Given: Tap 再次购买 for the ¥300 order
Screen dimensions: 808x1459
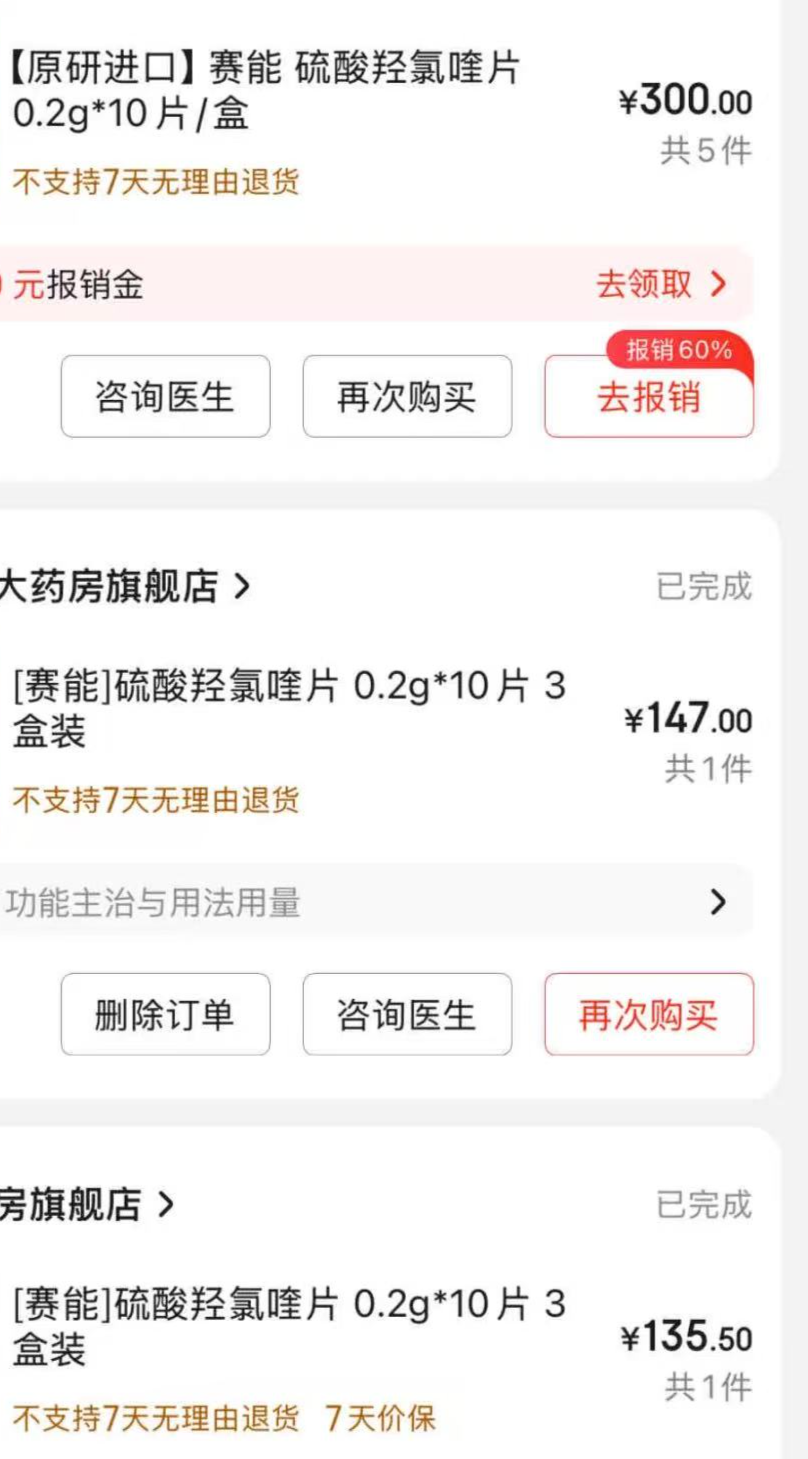Looking at the screenshot, I should click(x=407, y=397).
